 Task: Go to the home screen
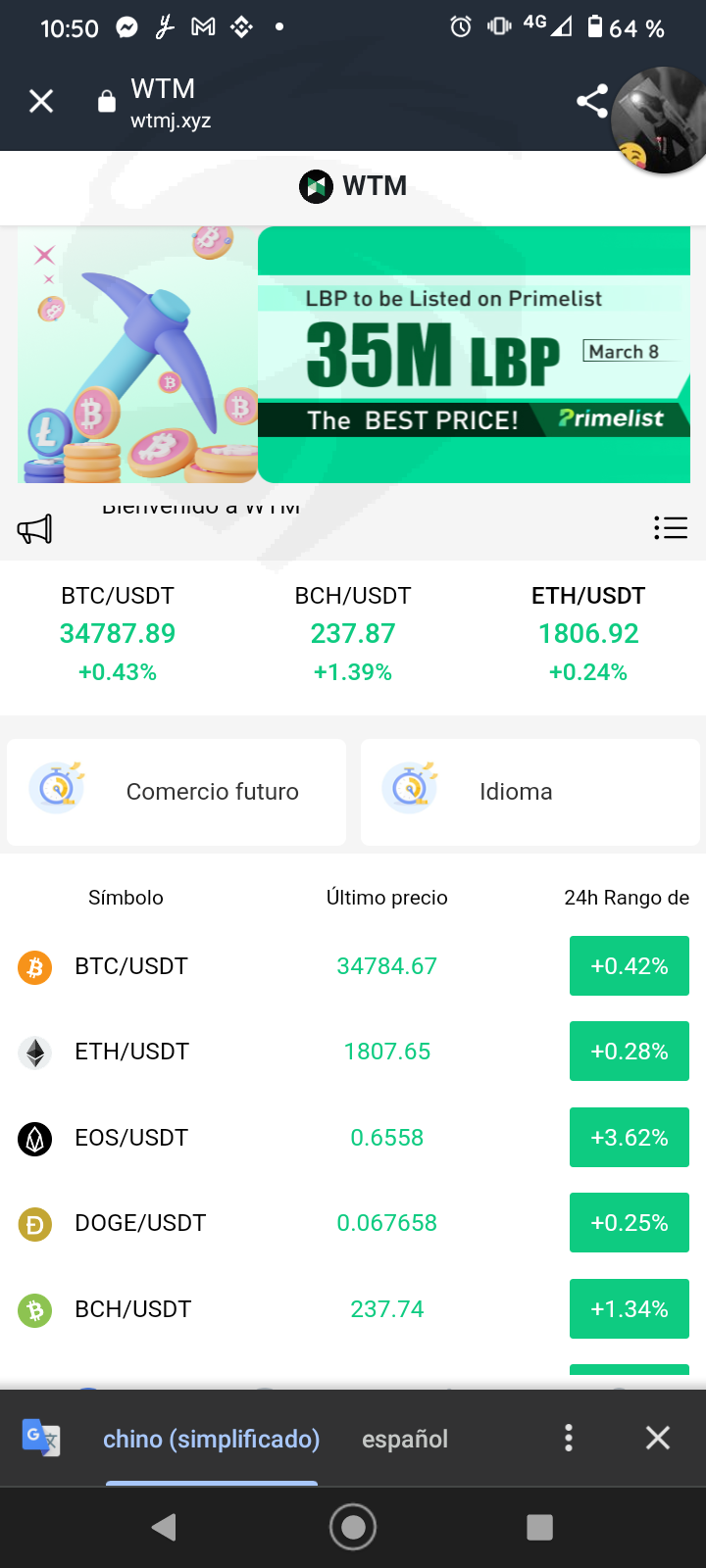pos(353,1527)
